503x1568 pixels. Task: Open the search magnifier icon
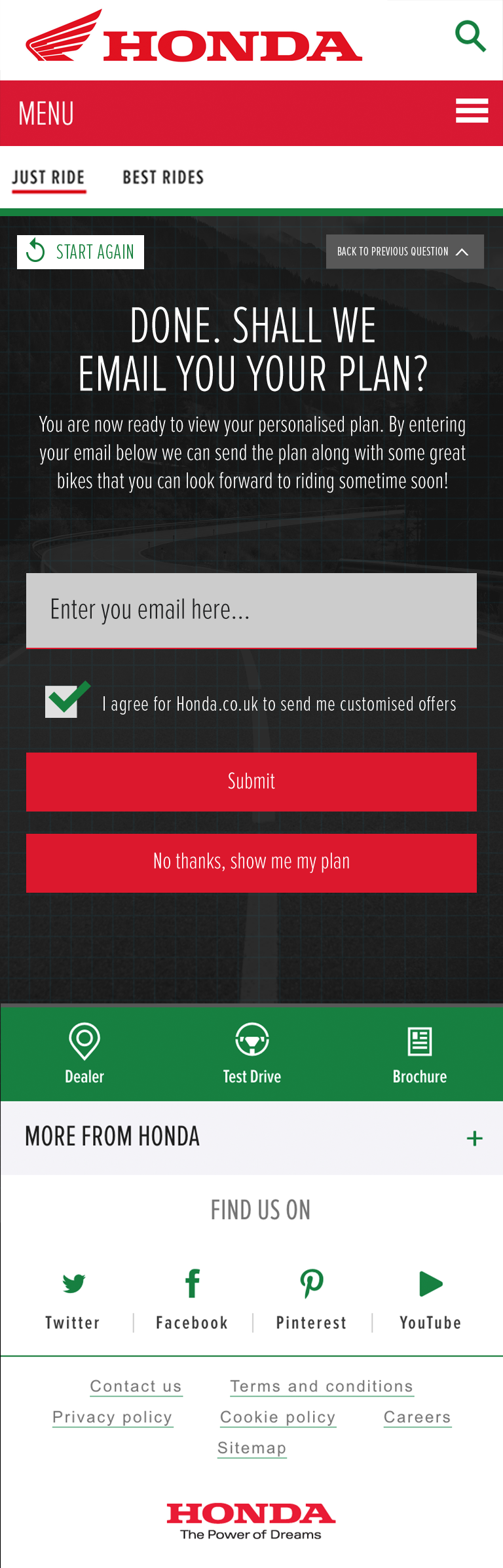470,36
